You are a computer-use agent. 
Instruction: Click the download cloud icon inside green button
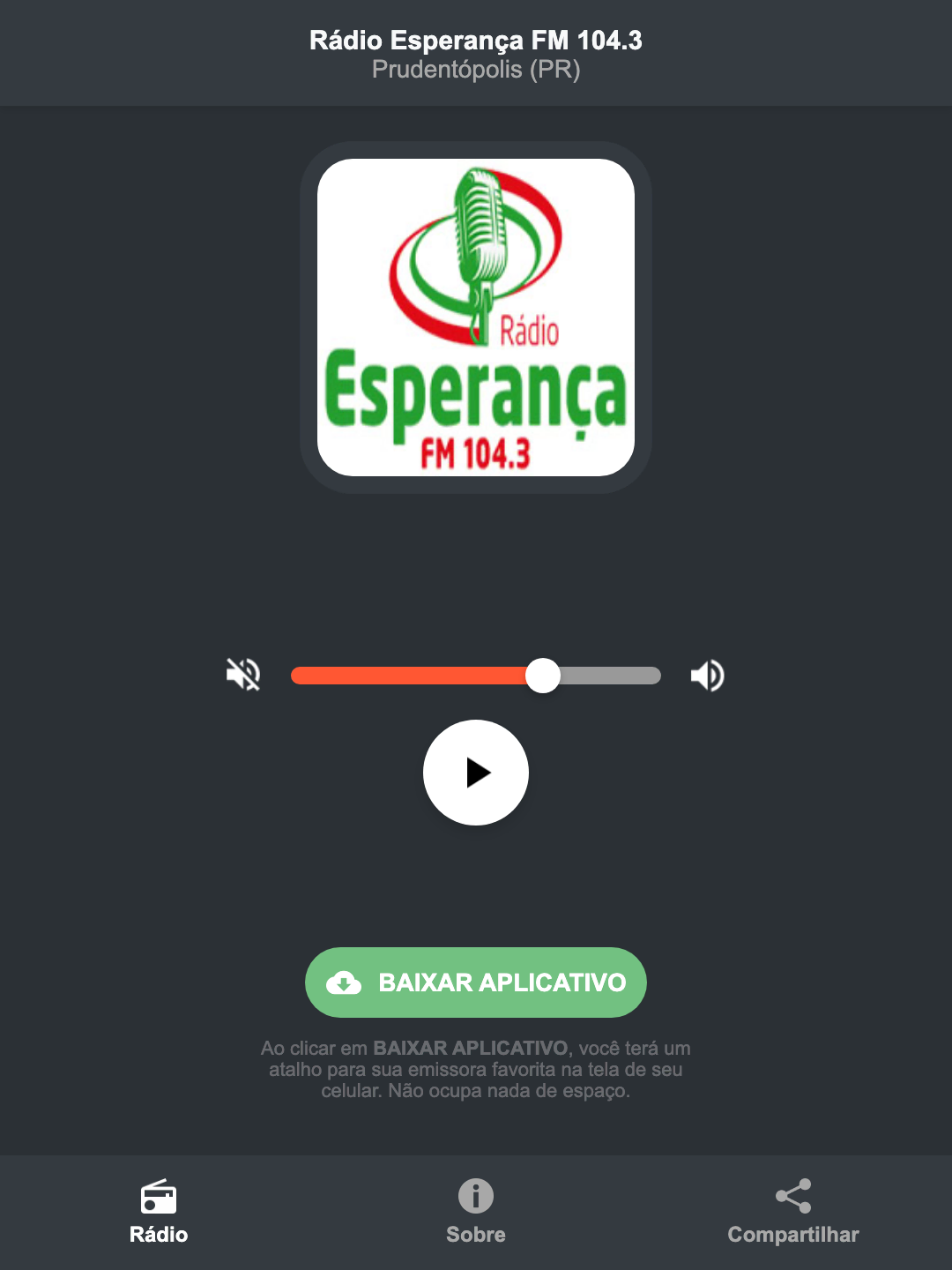tap(346, 982)
